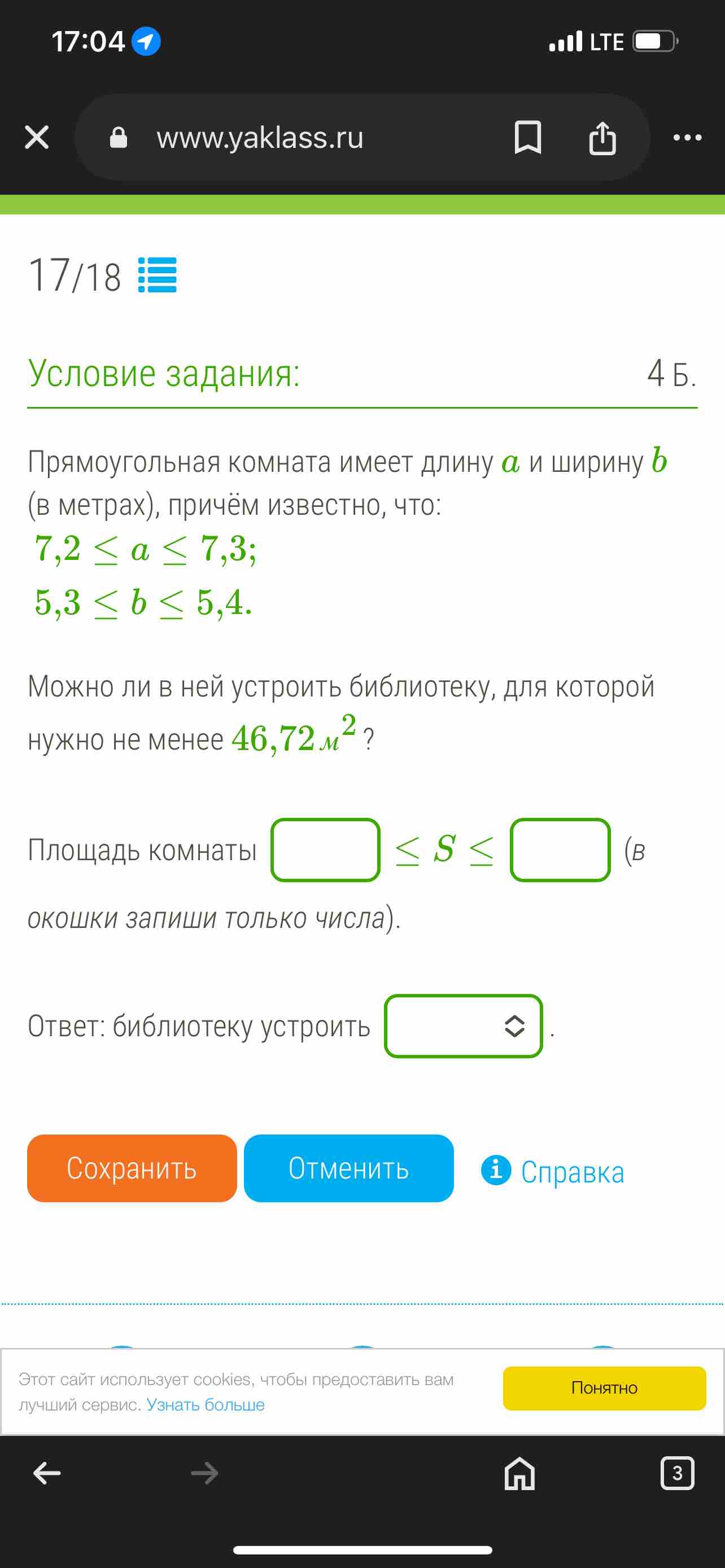The height and width of the screenshot is (1568, 725).
Task: Open the Узнать больше cookies link
Action: pyautogui.click(x=206, y=1405)
